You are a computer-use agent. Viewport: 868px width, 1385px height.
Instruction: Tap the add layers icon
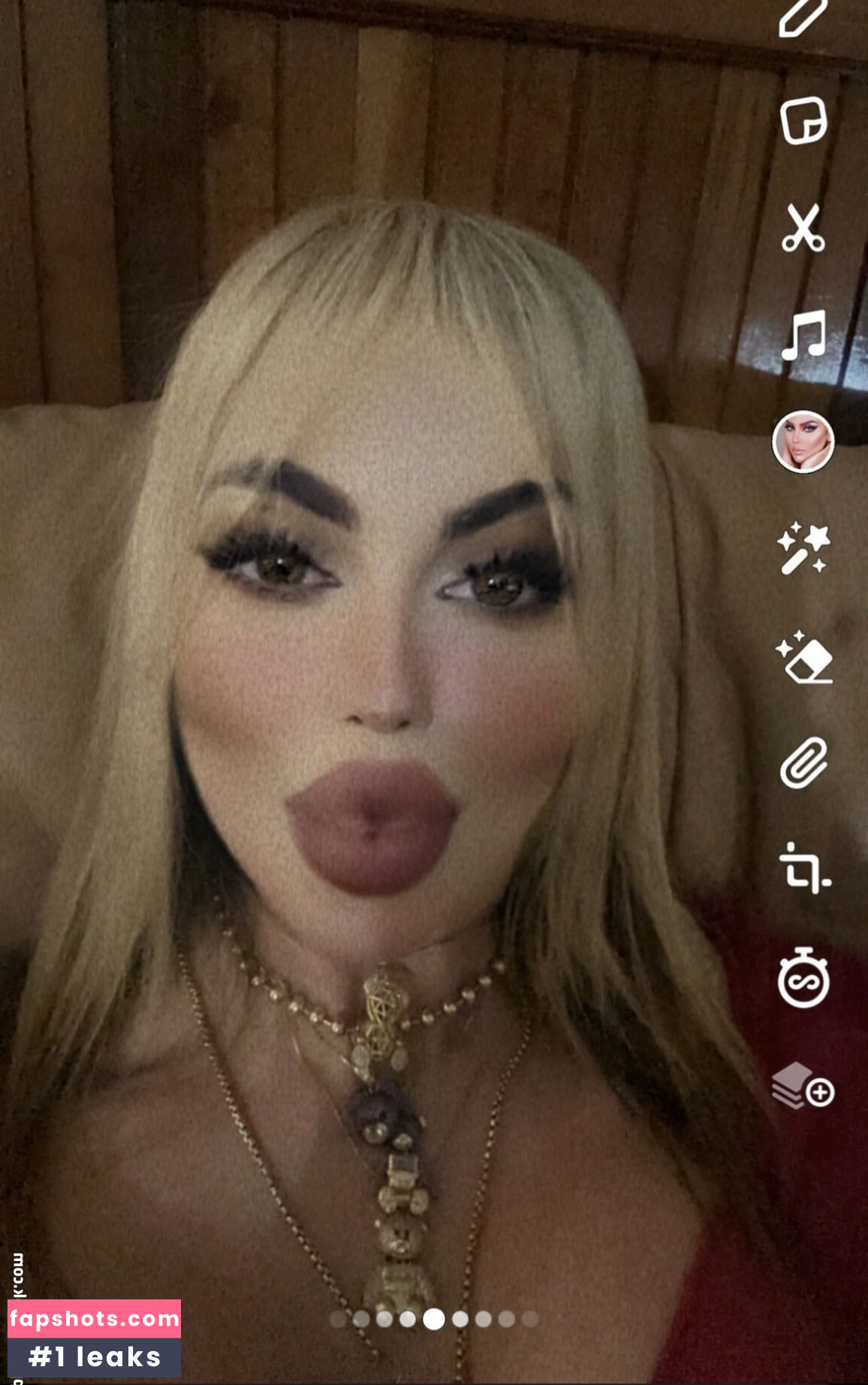[803, 1085]
